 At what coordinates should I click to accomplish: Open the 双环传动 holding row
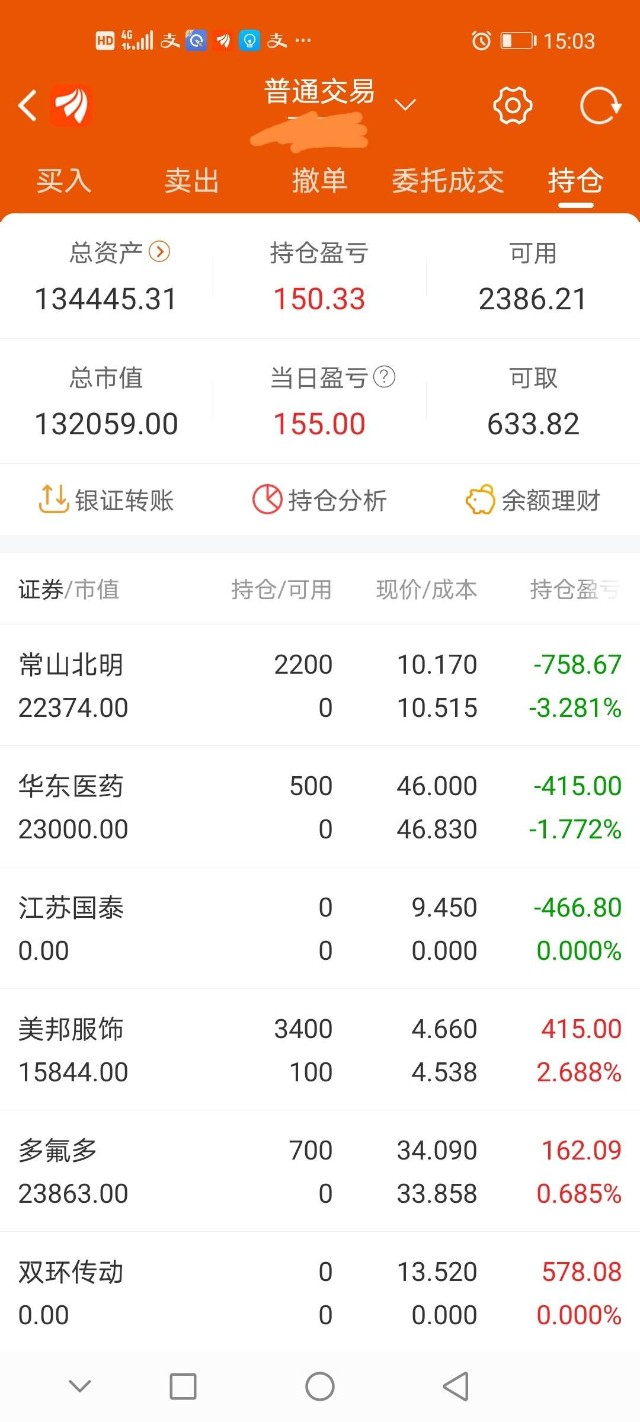coord(320,1292)
